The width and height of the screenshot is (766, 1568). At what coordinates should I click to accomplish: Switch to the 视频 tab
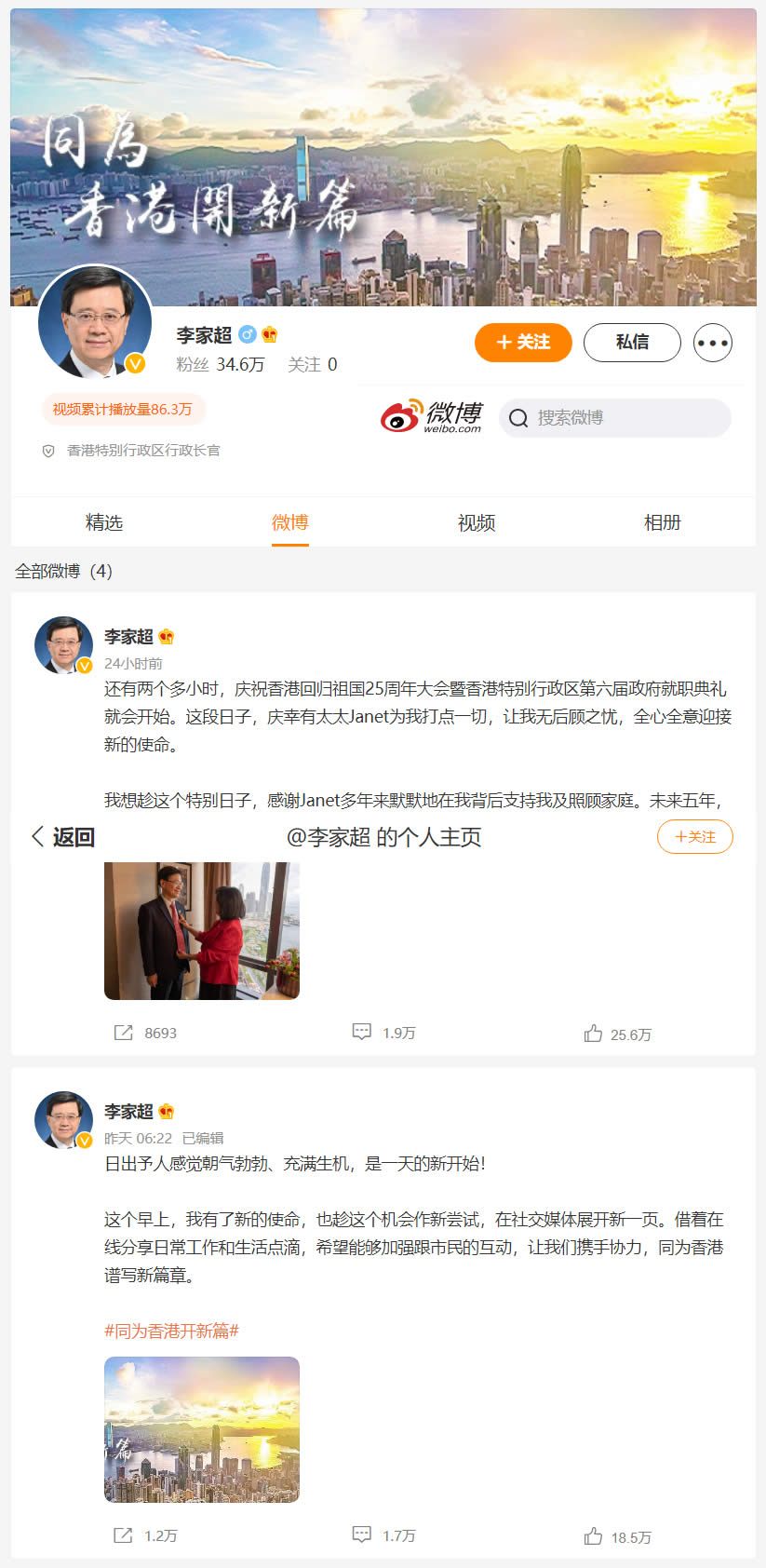point(476,522)
